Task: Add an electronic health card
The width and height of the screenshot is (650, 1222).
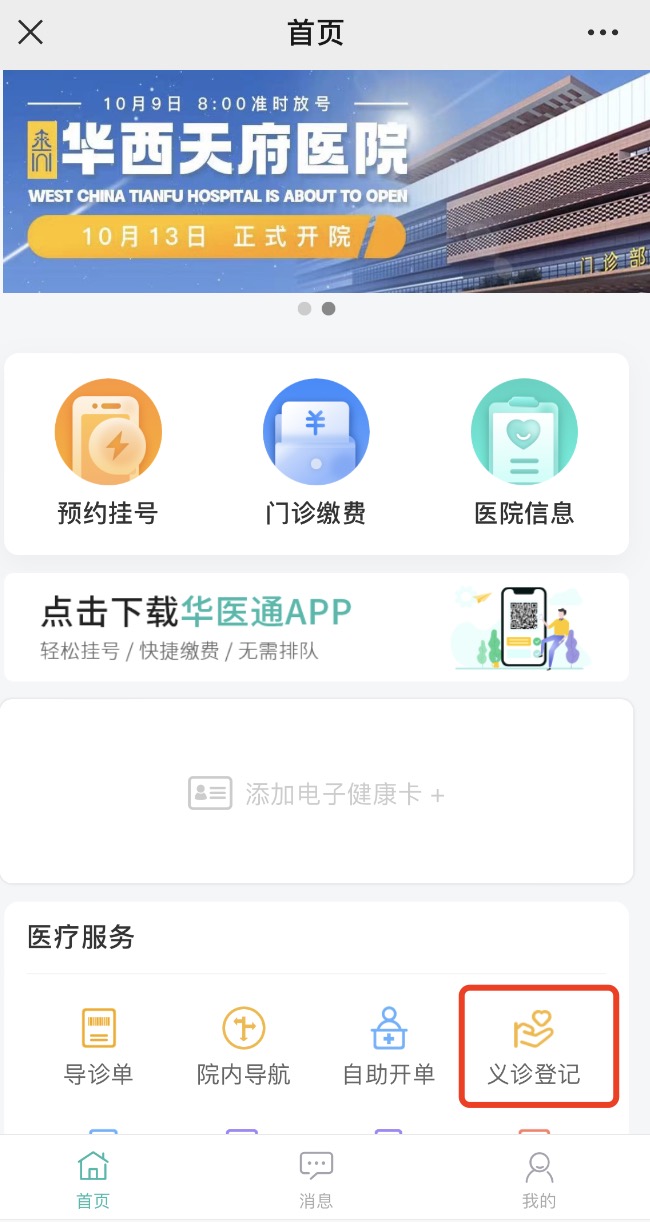Action: (317, 794)
